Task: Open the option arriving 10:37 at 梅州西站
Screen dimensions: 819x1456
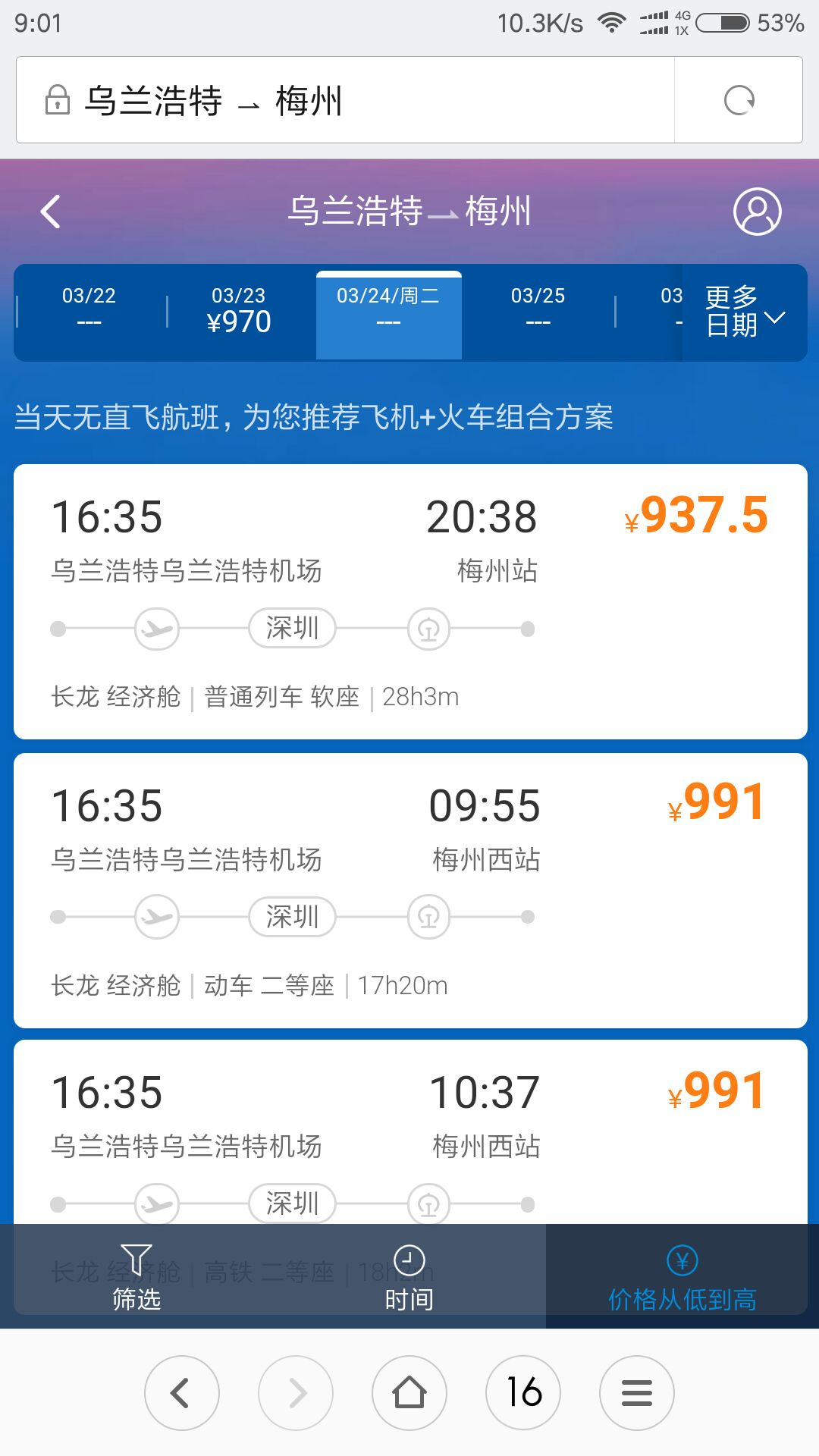Action: 410,1131
